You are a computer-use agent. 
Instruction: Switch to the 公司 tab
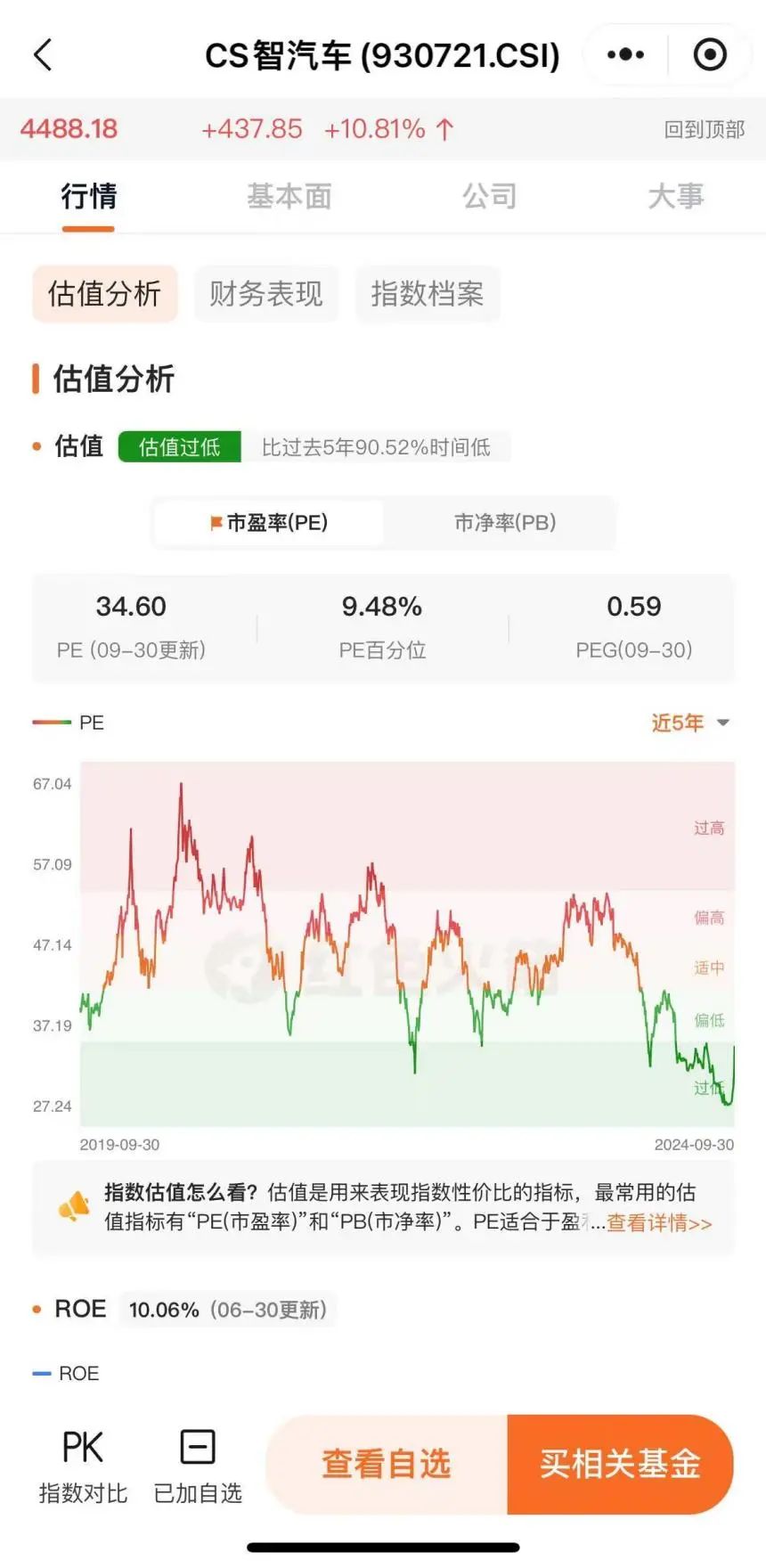(489, 196)
